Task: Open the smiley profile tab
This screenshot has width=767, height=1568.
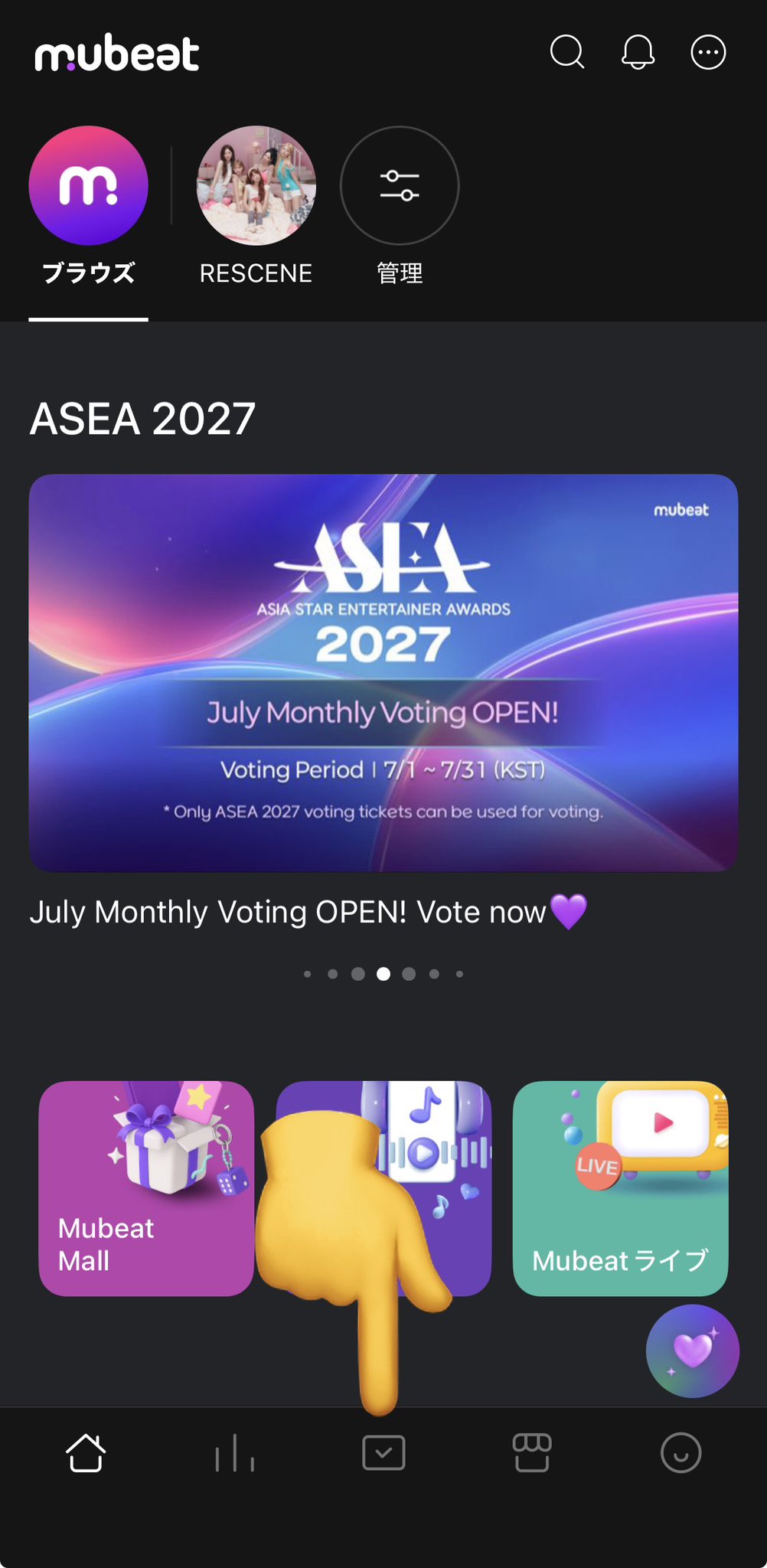Action: point(681,1452)
